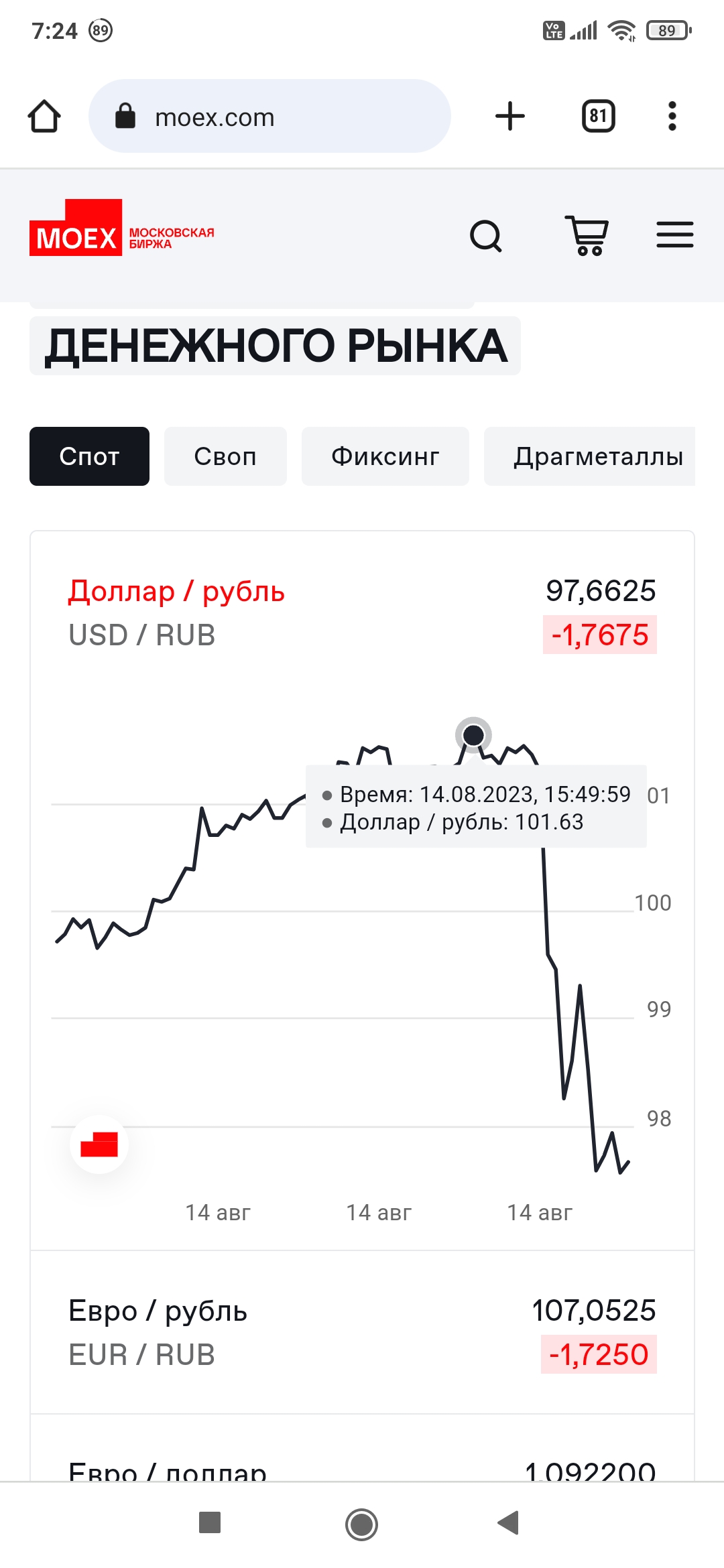Open browser overflow menu
This screenshot has height=1568, width=724.
tap(672, 117)
